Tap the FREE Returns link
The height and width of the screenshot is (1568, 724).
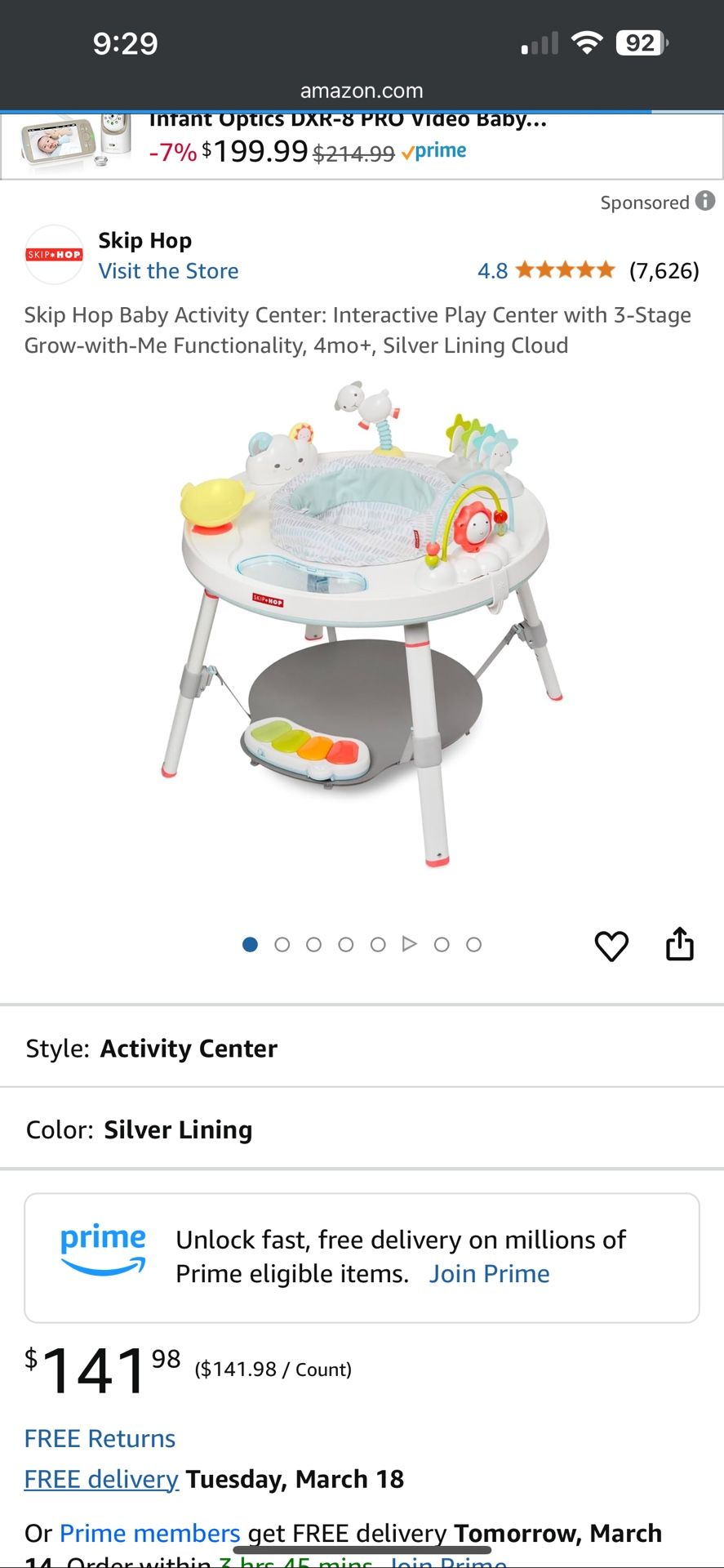pyautogui.click(x=99, y=1438)
